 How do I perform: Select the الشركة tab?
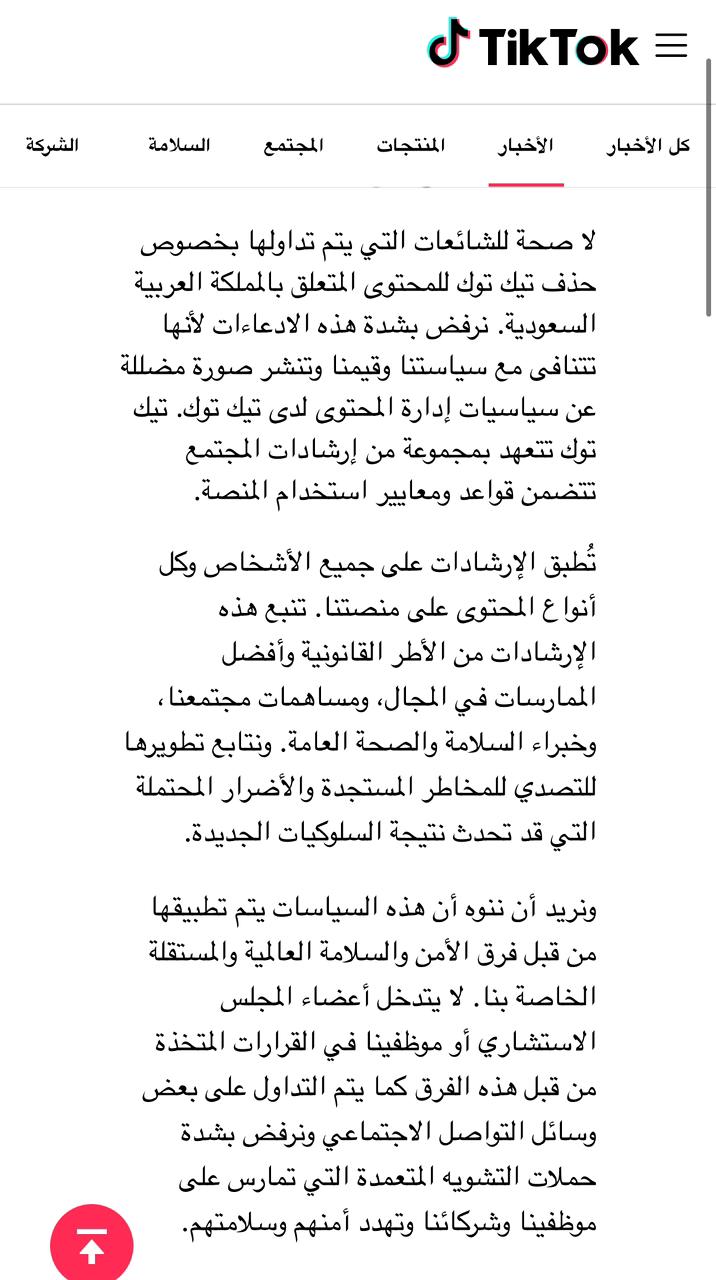point(52,146)
